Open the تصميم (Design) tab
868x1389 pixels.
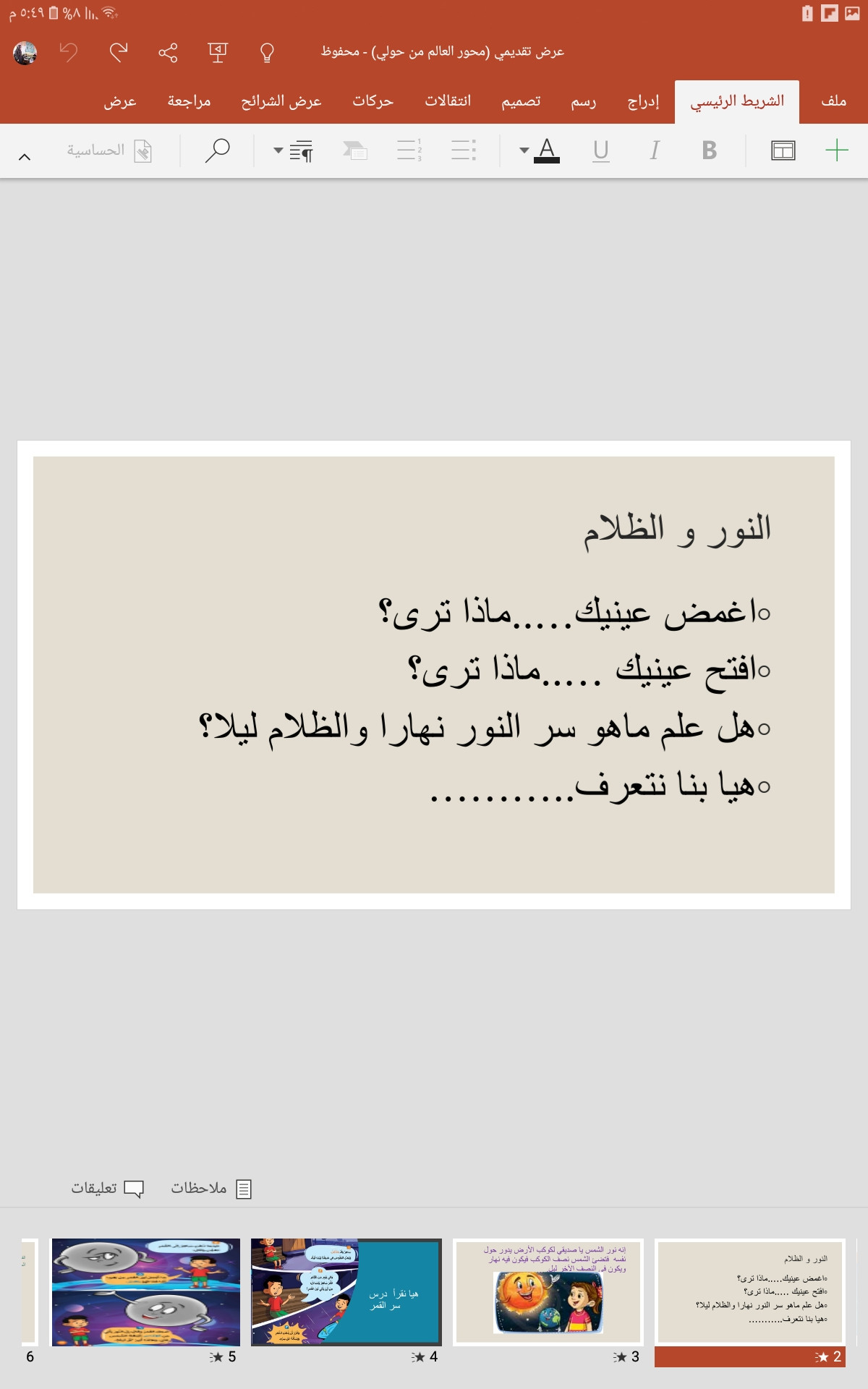coord(521,101)
